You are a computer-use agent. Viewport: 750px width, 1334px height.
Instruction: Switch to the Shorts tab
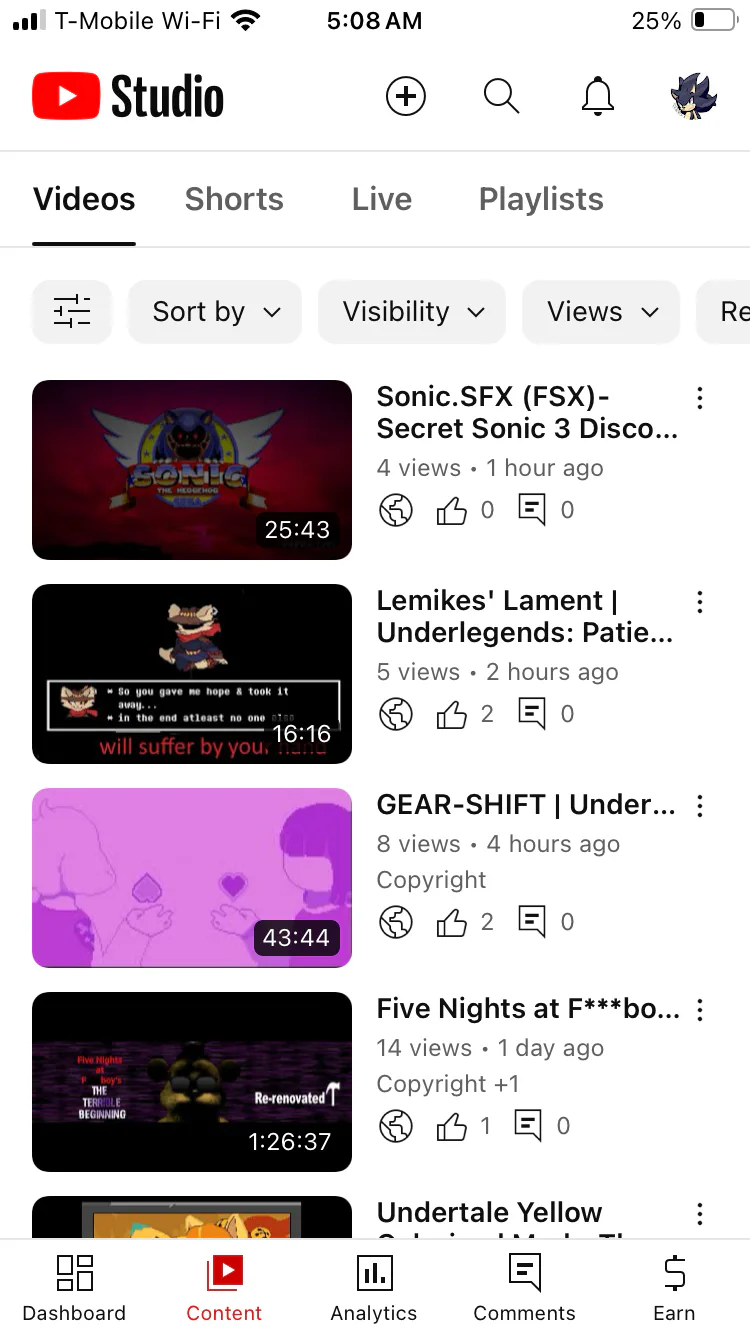point(234,199)
